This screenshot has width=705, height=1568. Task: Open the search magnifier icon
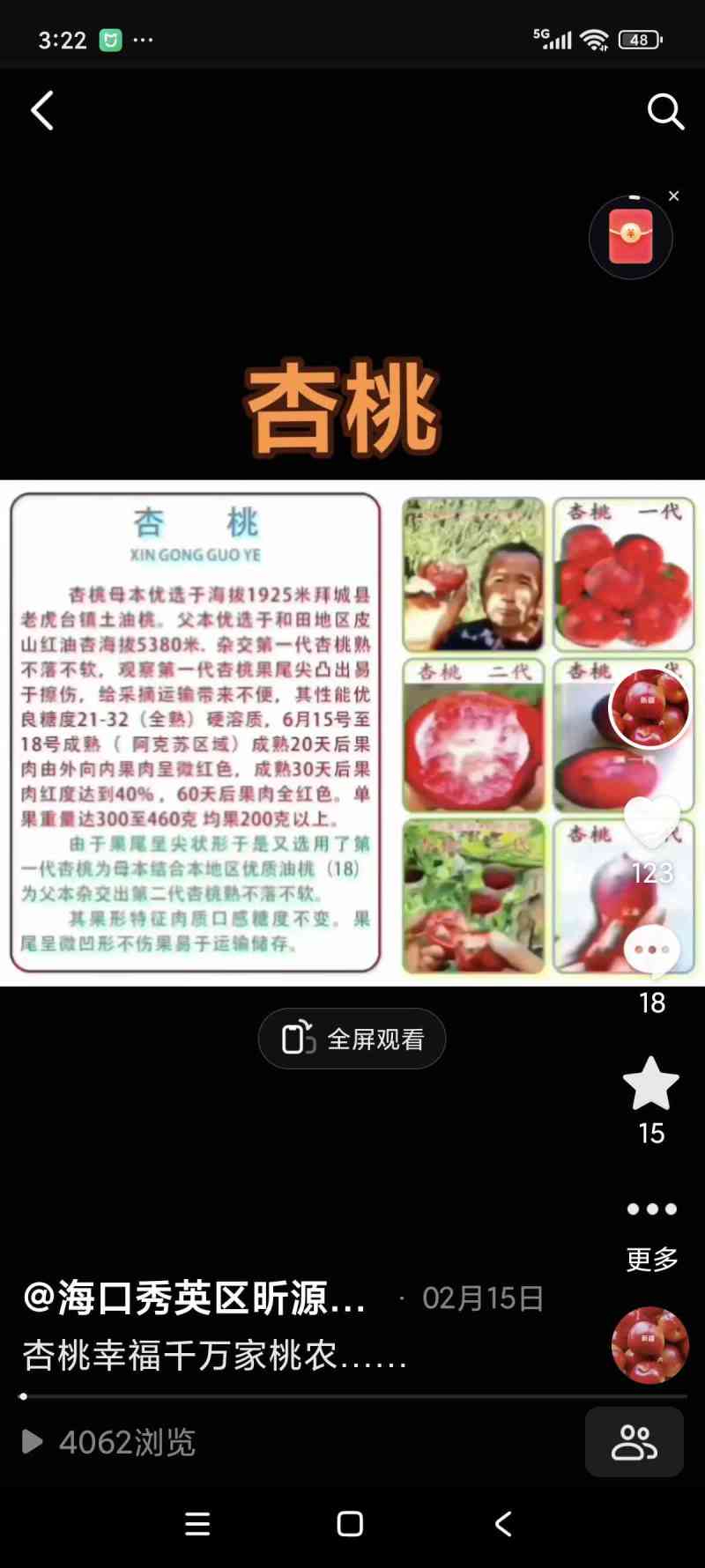click(664, 112)
